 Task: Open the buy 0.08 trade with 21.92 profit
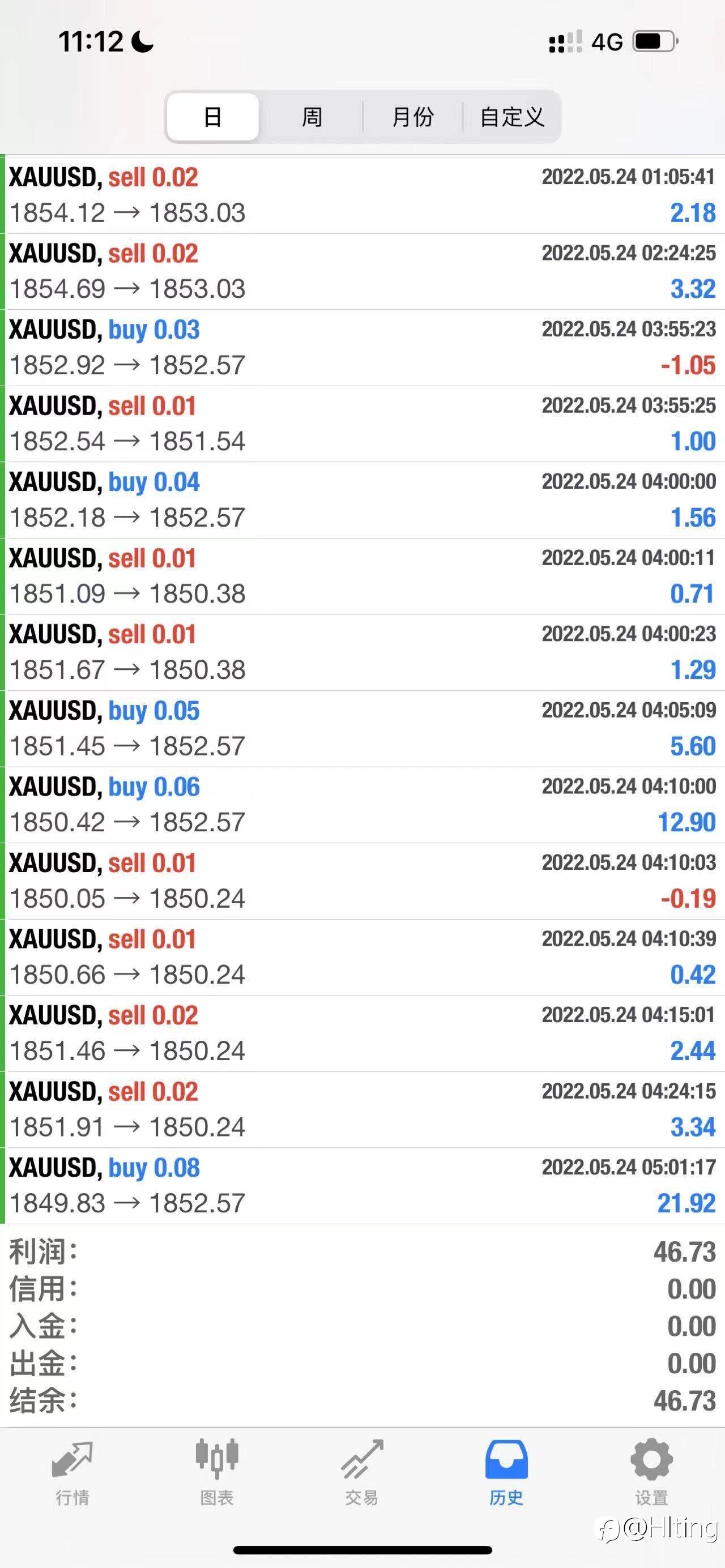click(364, 1186)
